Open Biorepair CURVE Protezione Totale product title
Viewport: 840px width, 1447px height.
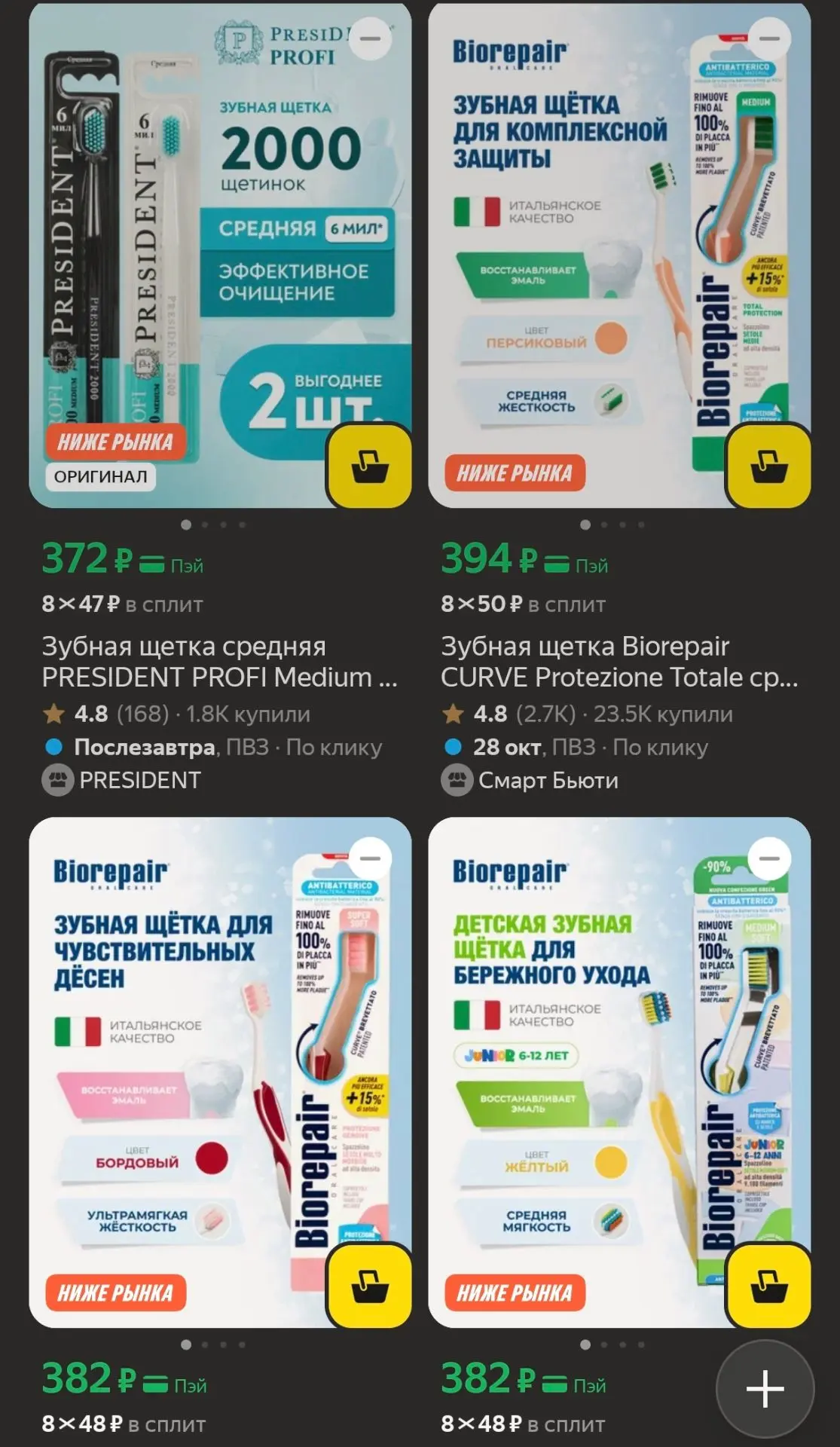(619, 662)
